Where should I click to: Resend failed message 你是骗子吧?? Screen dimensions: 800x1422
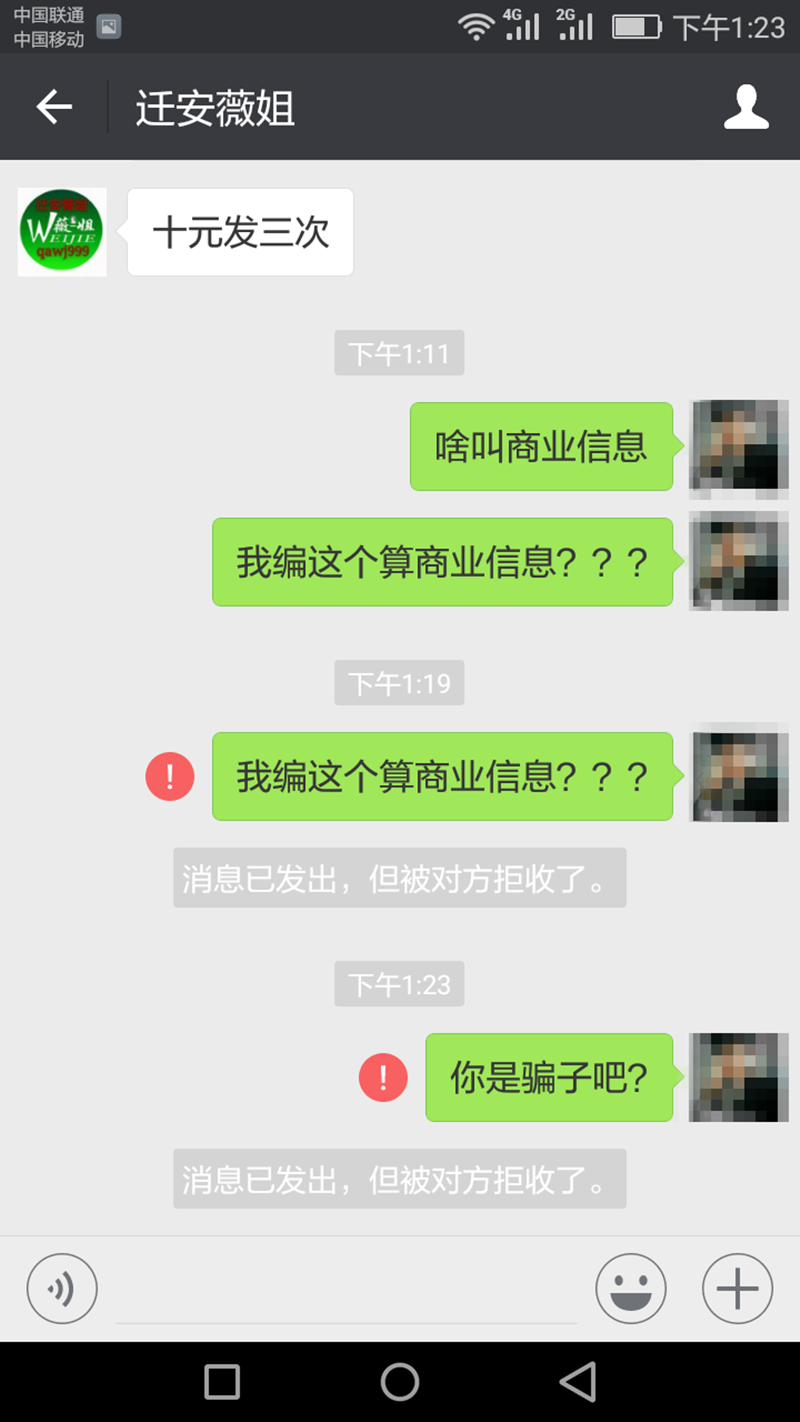tap(383, 1077)
